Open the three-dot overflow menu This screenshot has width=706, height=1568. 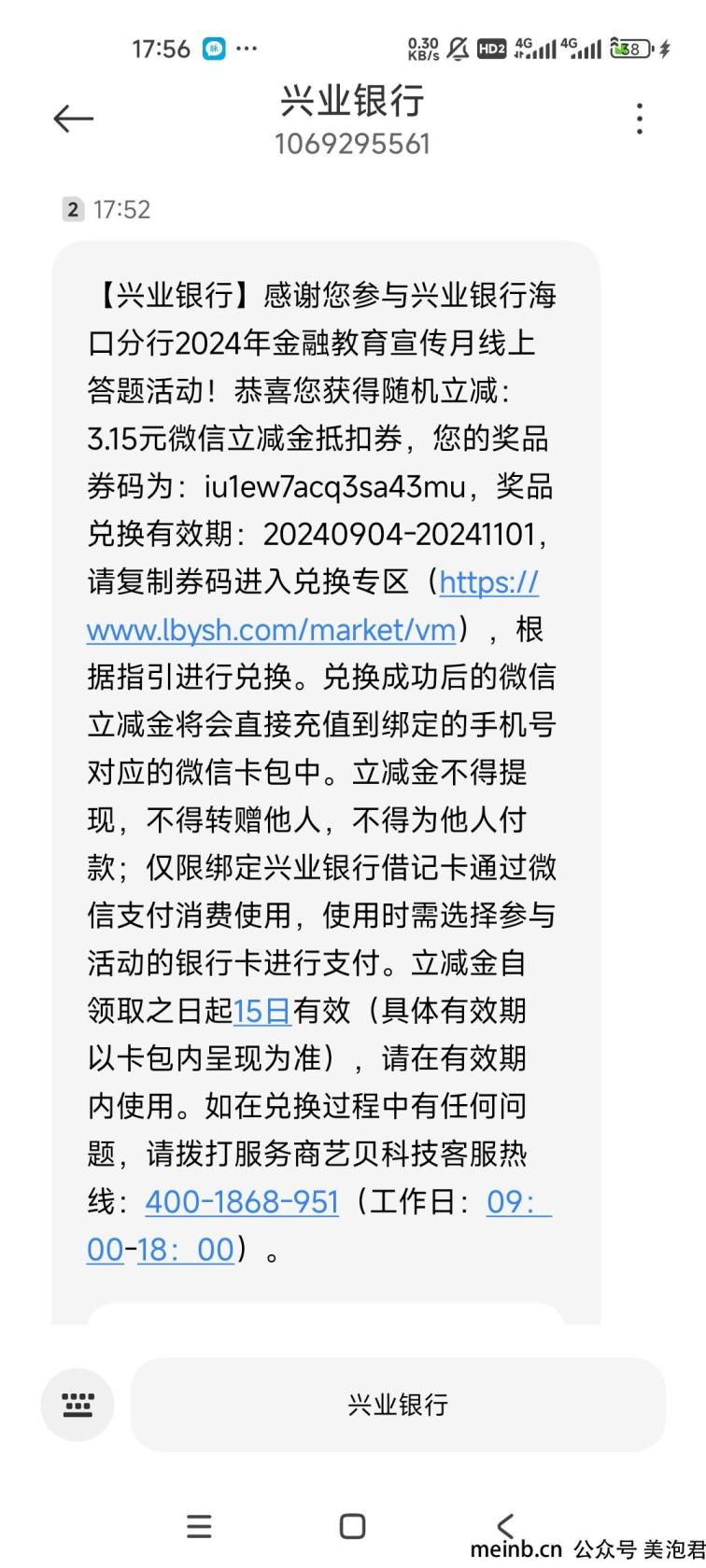point(639,119)
